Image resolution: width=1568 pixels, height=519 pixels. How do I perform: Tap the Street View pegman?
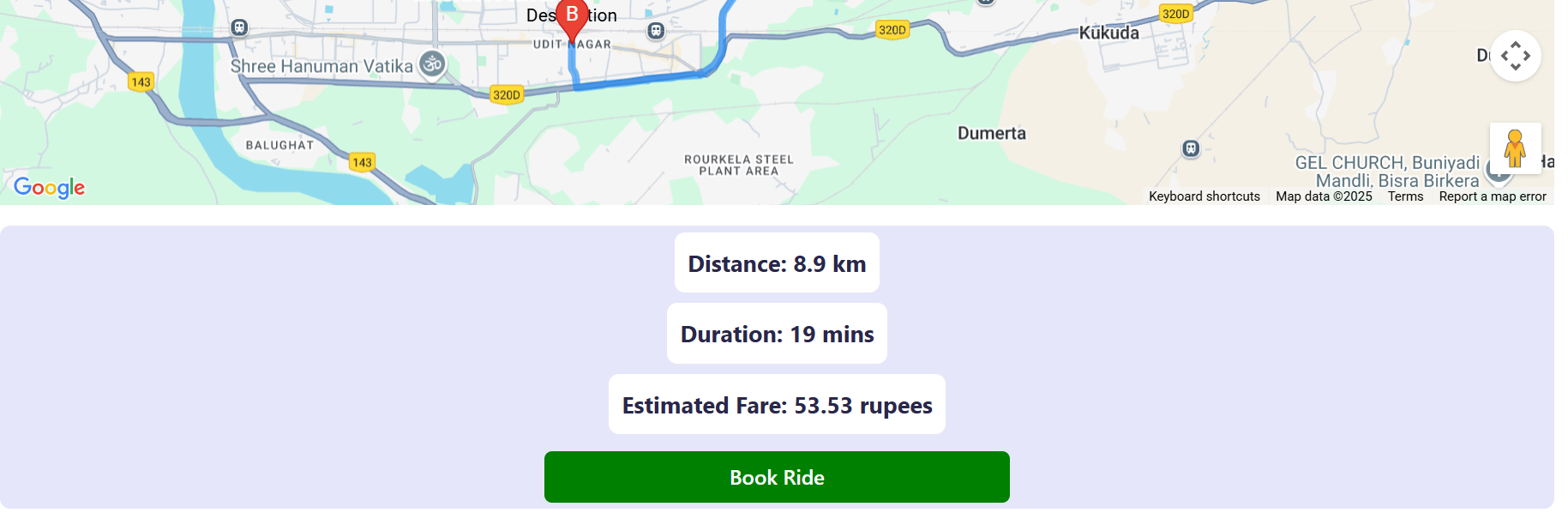tap(1515, 148)
